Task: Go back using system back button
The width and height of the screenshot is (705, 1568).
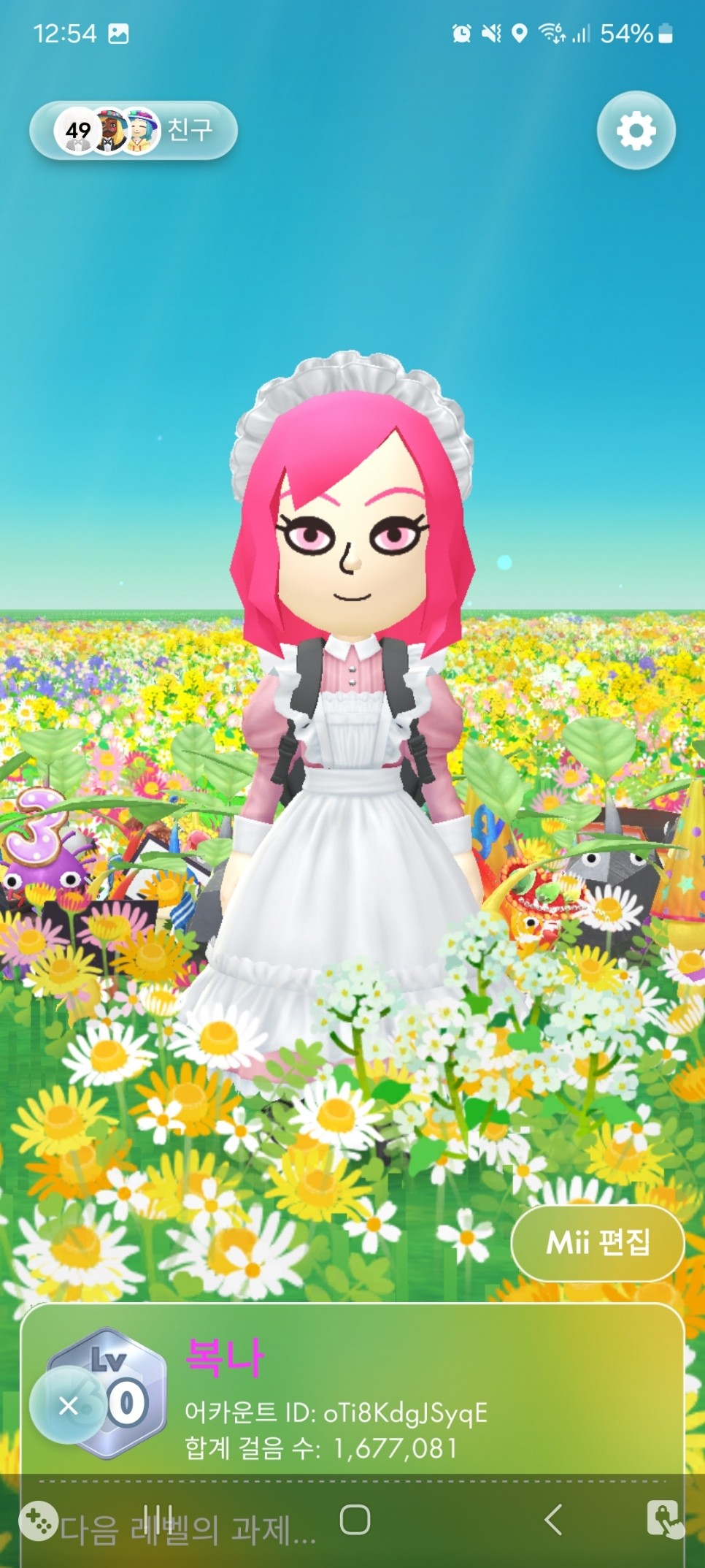Action: (x=553, y=1520)
